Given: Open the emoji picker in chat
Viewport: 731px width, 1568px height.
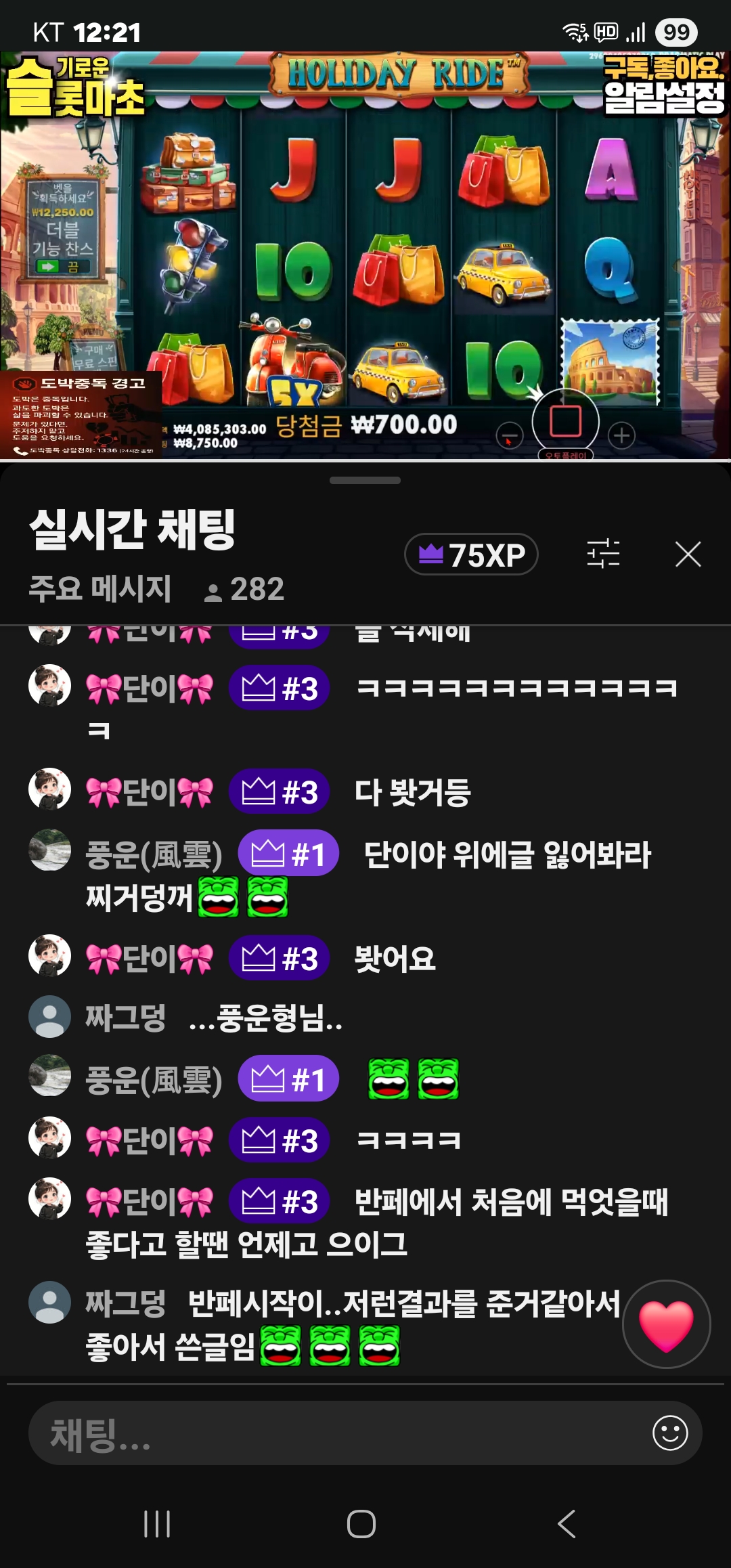Looking at the screenshot, I should [670, 1433].
